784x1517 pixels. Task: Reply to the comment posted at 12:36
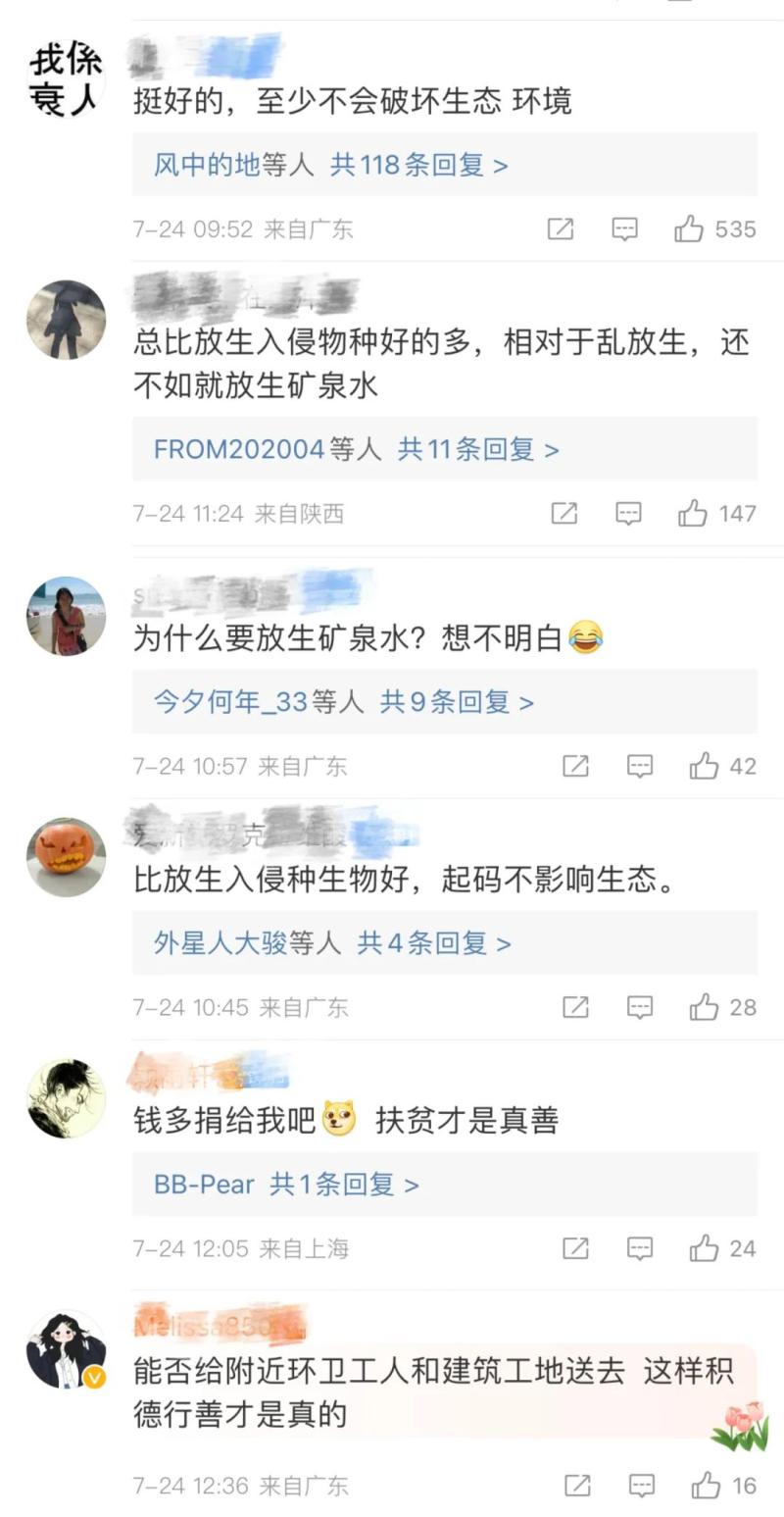[x=642, y=1486]
